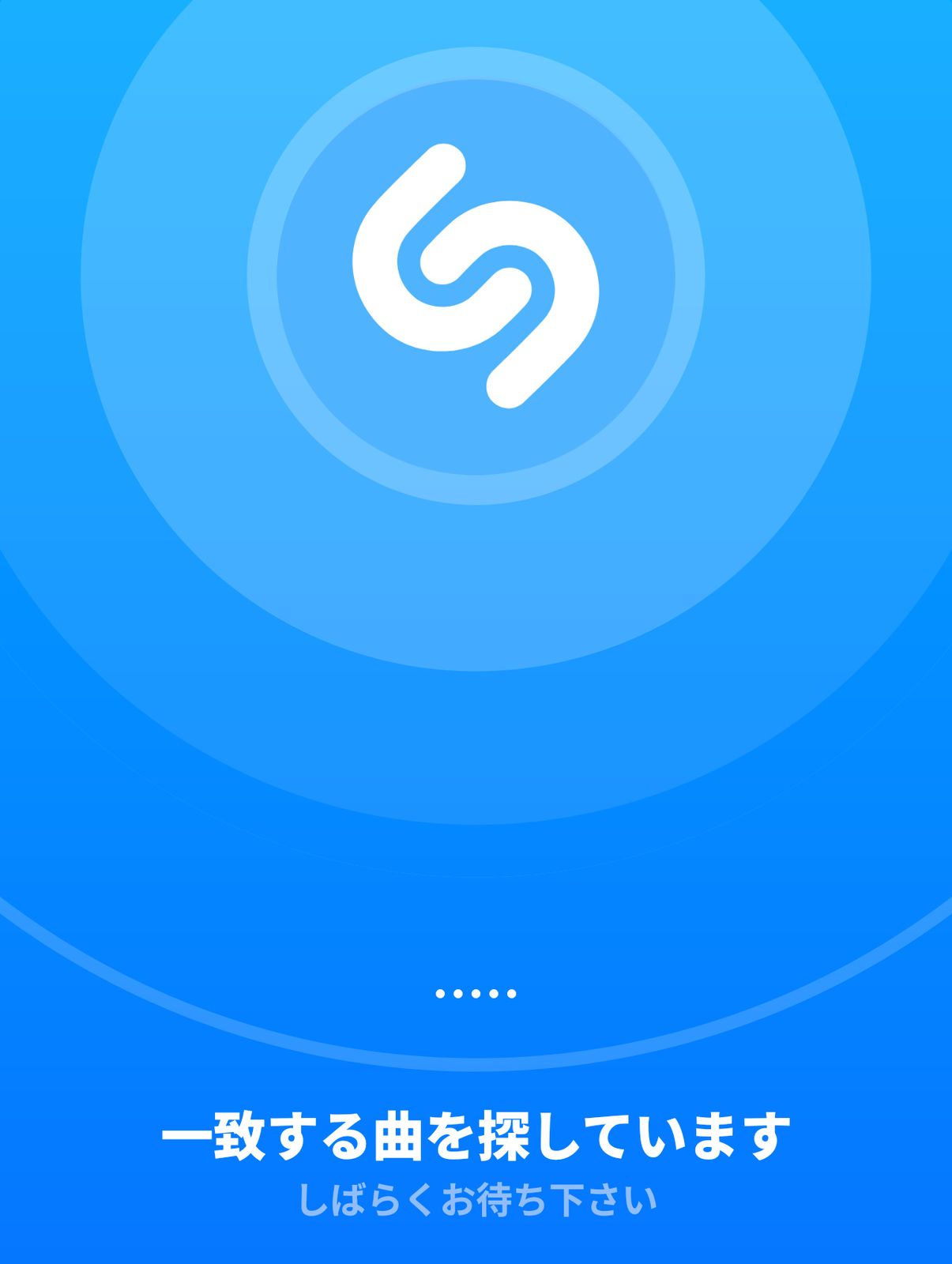Tap the Shazam button to stop listening

(476, 276)
